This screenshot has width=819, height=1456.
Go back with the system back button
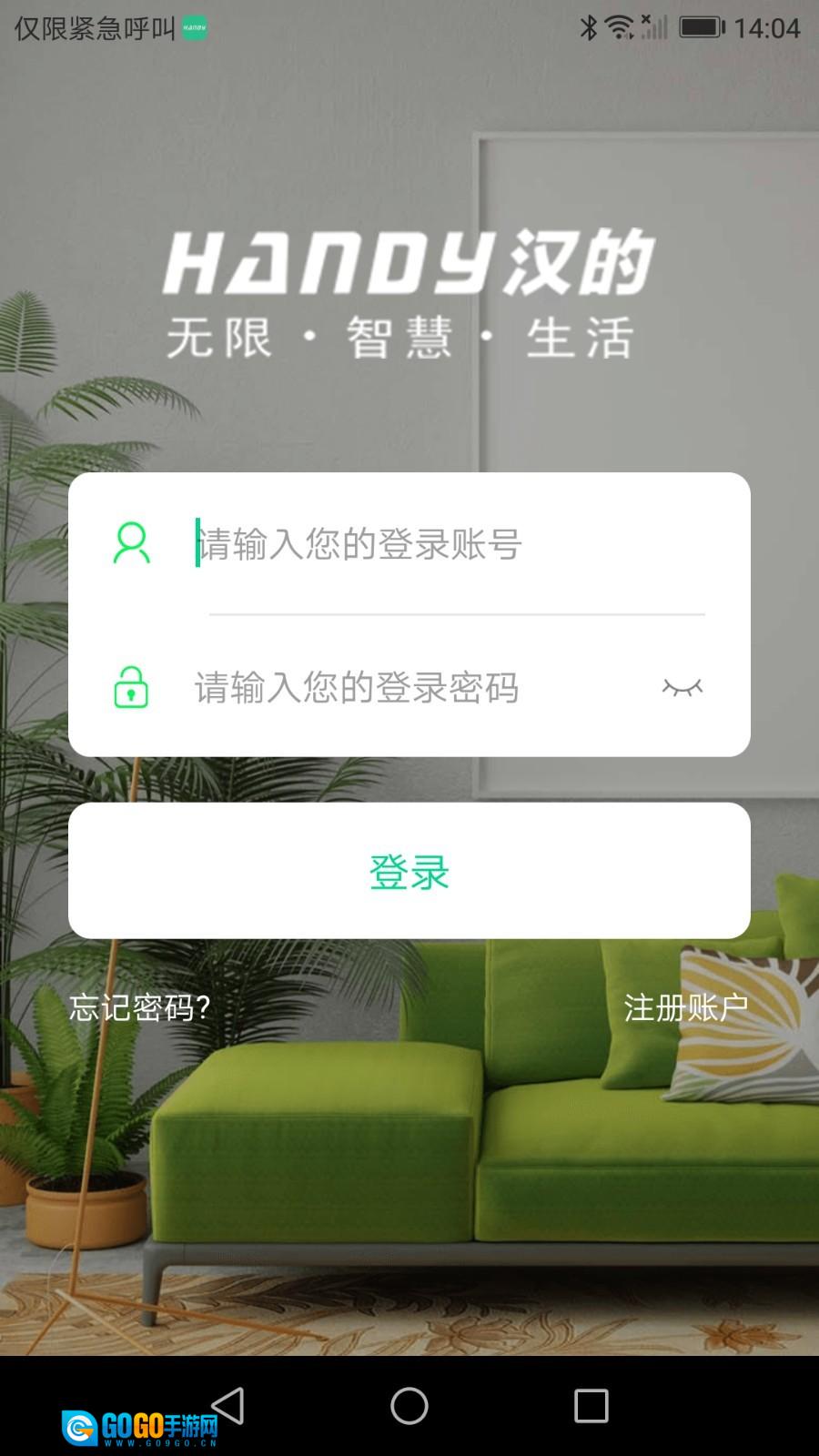(227, 1406)
